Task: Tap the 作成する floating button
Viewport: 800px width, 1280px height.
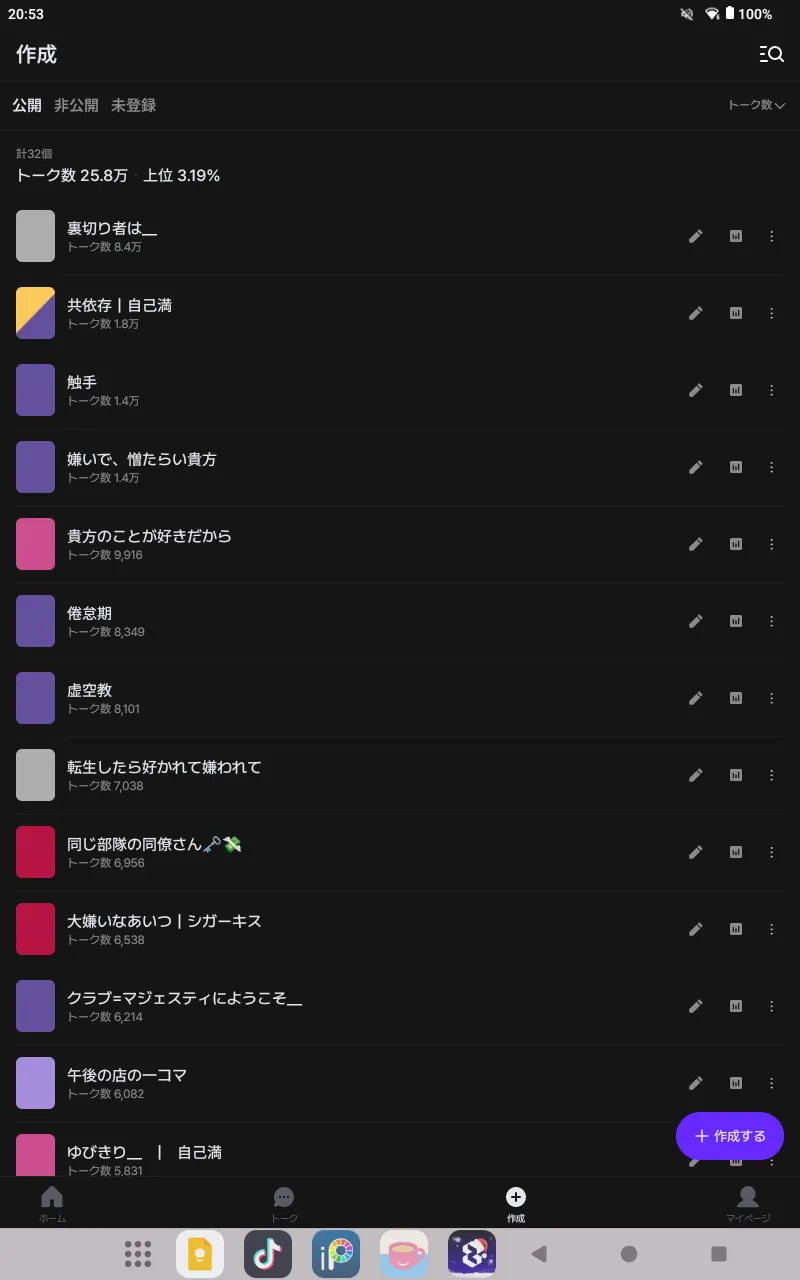Action: coord(730,1136)
